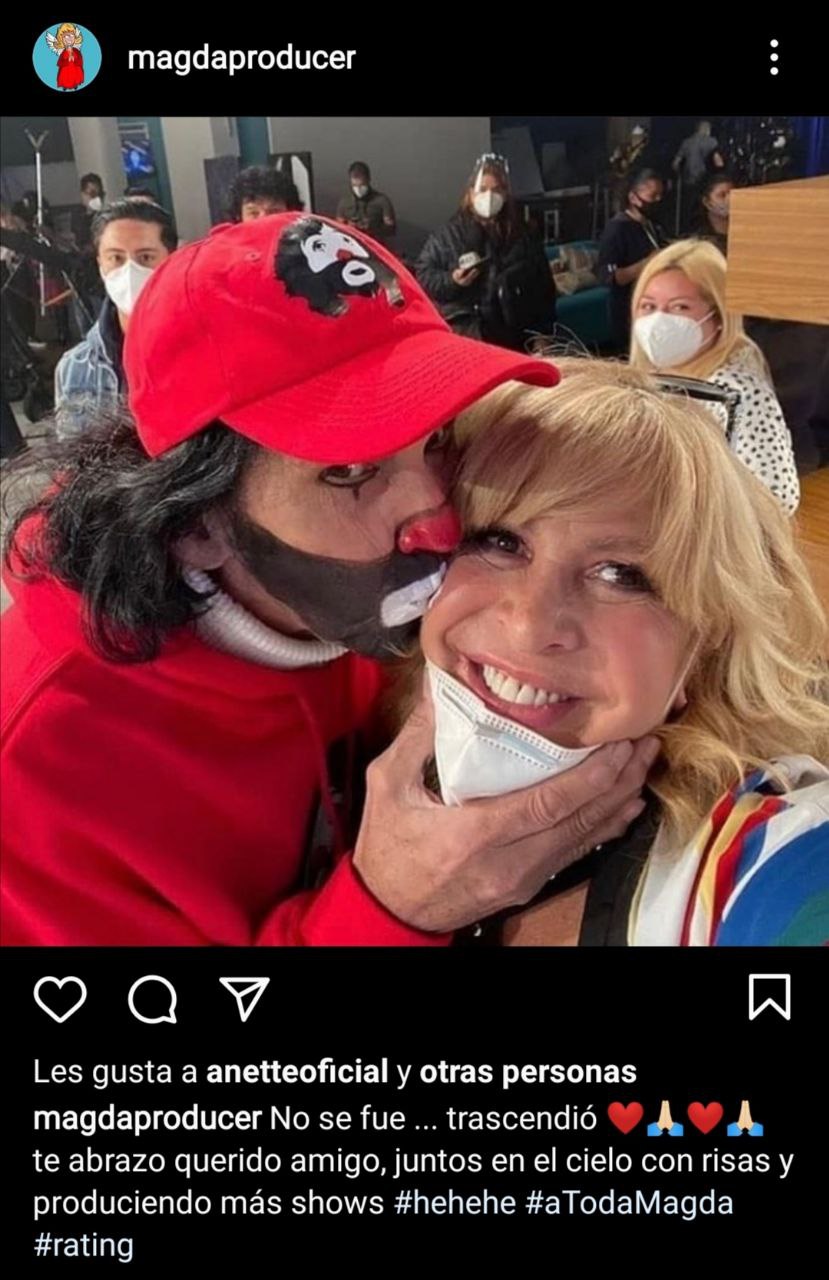The image size is (829, 1280).
Task: Open the #aTodaMagda hashtag
Action: (x=629, y=1203)
